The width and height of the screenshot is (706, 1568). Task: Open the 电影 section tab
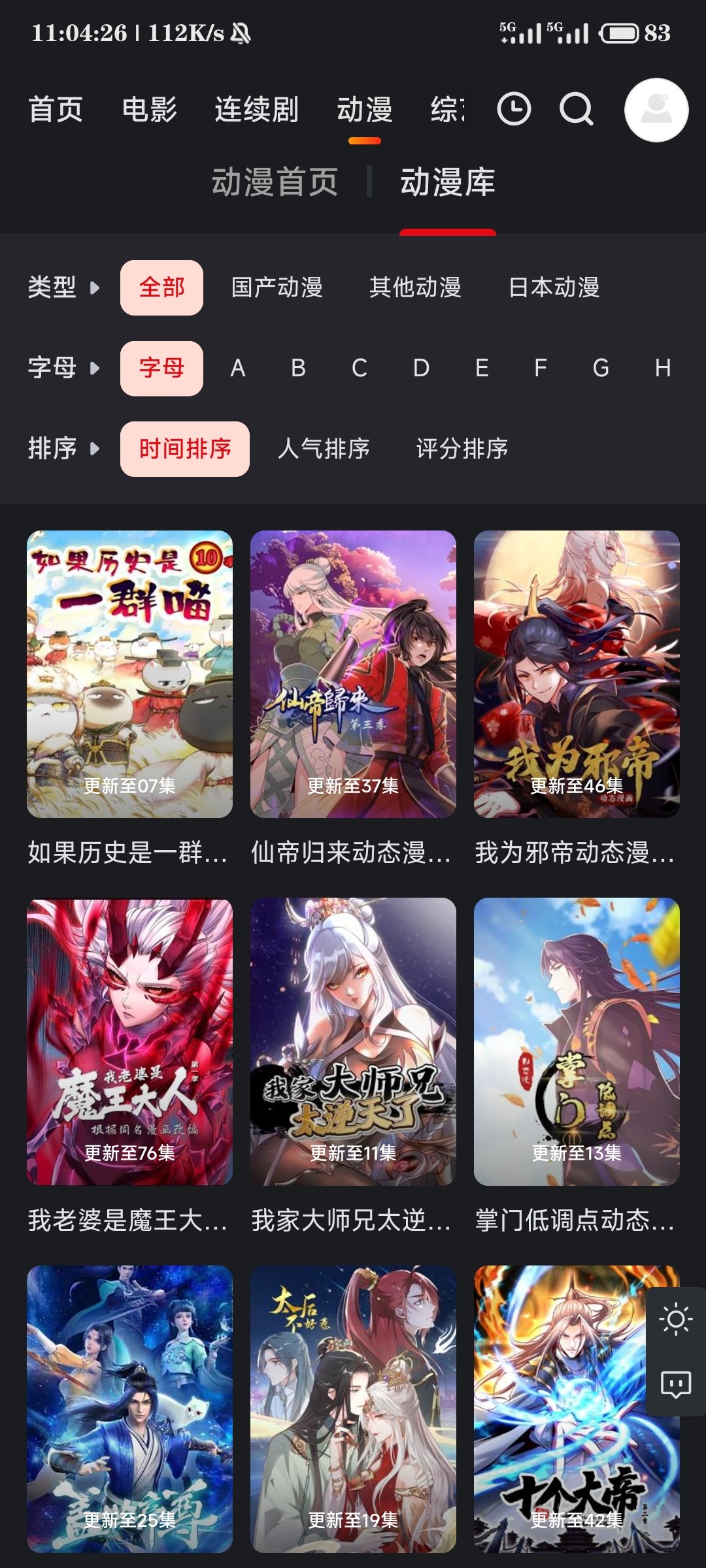tap(151, 110)
